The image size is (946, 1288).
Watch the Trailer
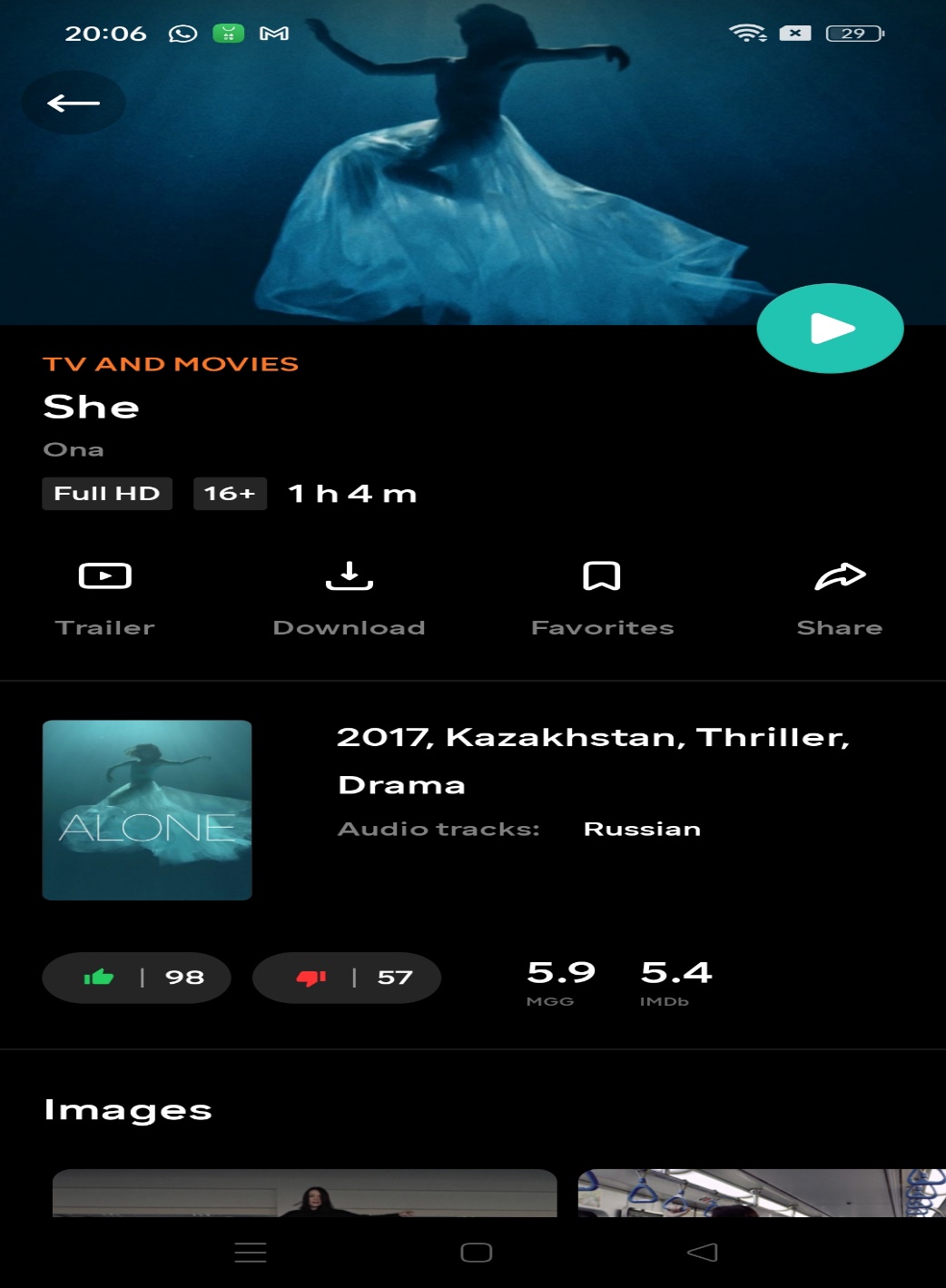pos(105,595)
